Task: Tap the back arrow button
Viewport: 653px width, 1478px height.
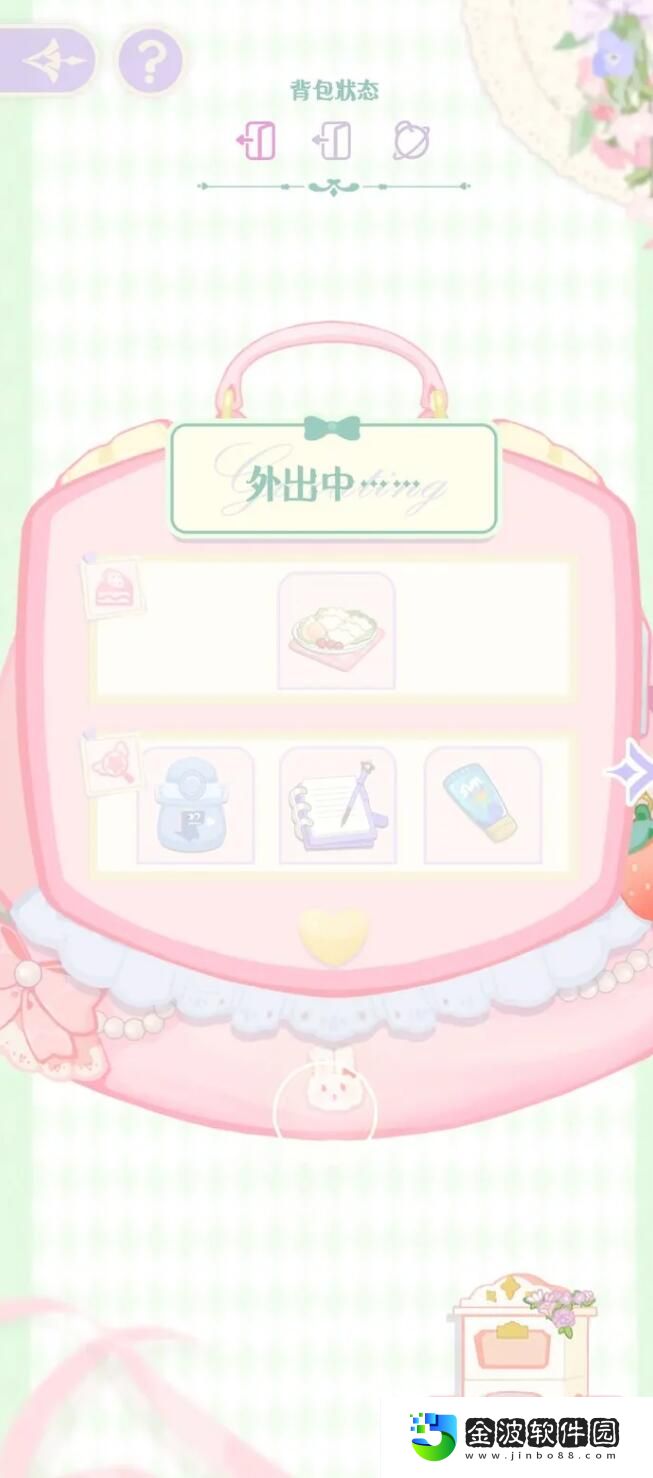Action: pyautogui.click(x=48, y=63)
